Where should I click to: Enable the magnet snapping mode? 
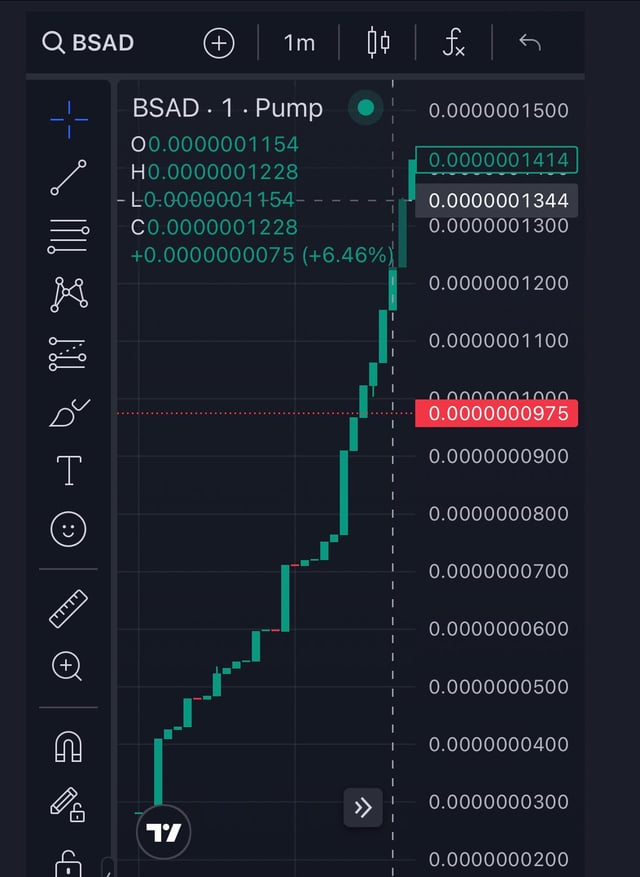(68, 745)
